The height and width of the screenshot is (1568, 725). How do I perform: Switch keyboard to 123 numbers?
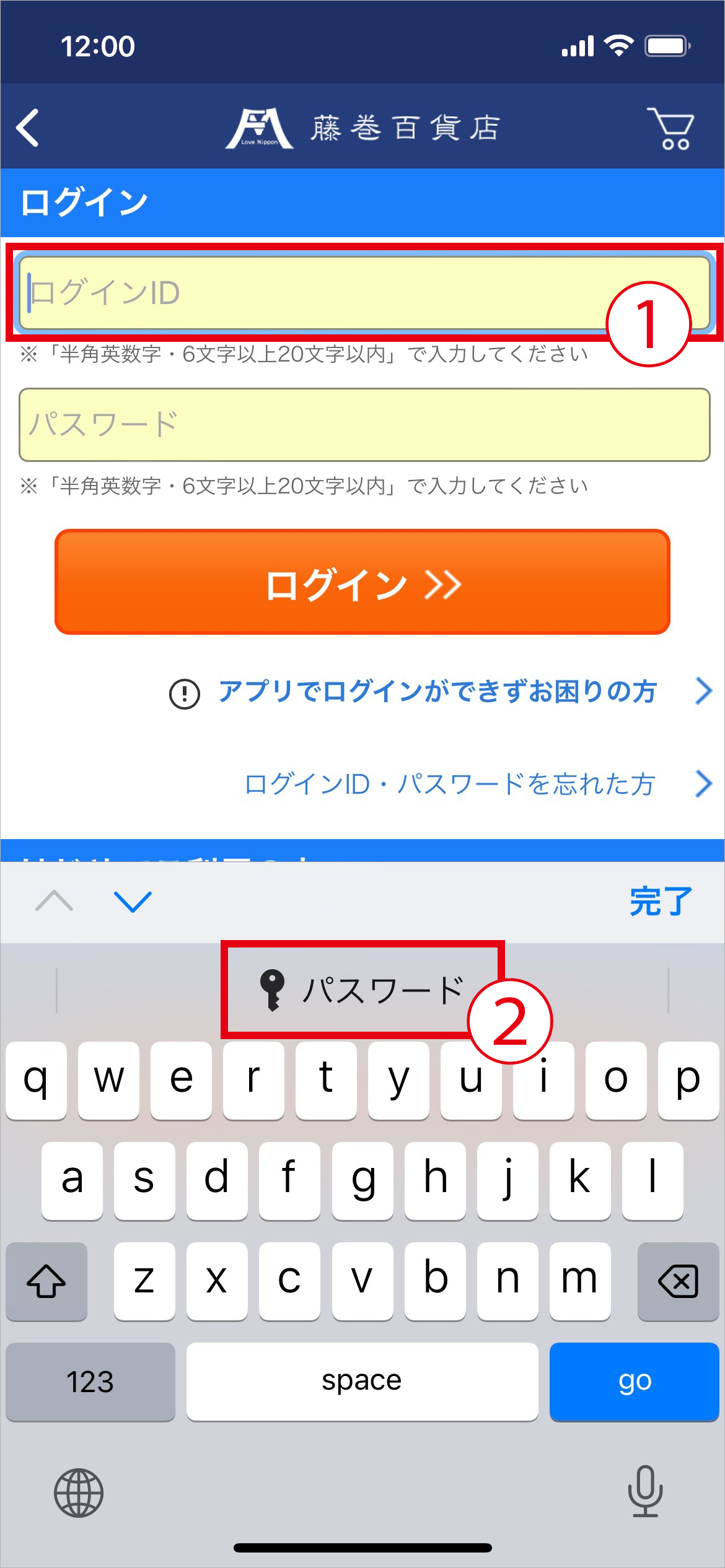(x=90, y=1381)
